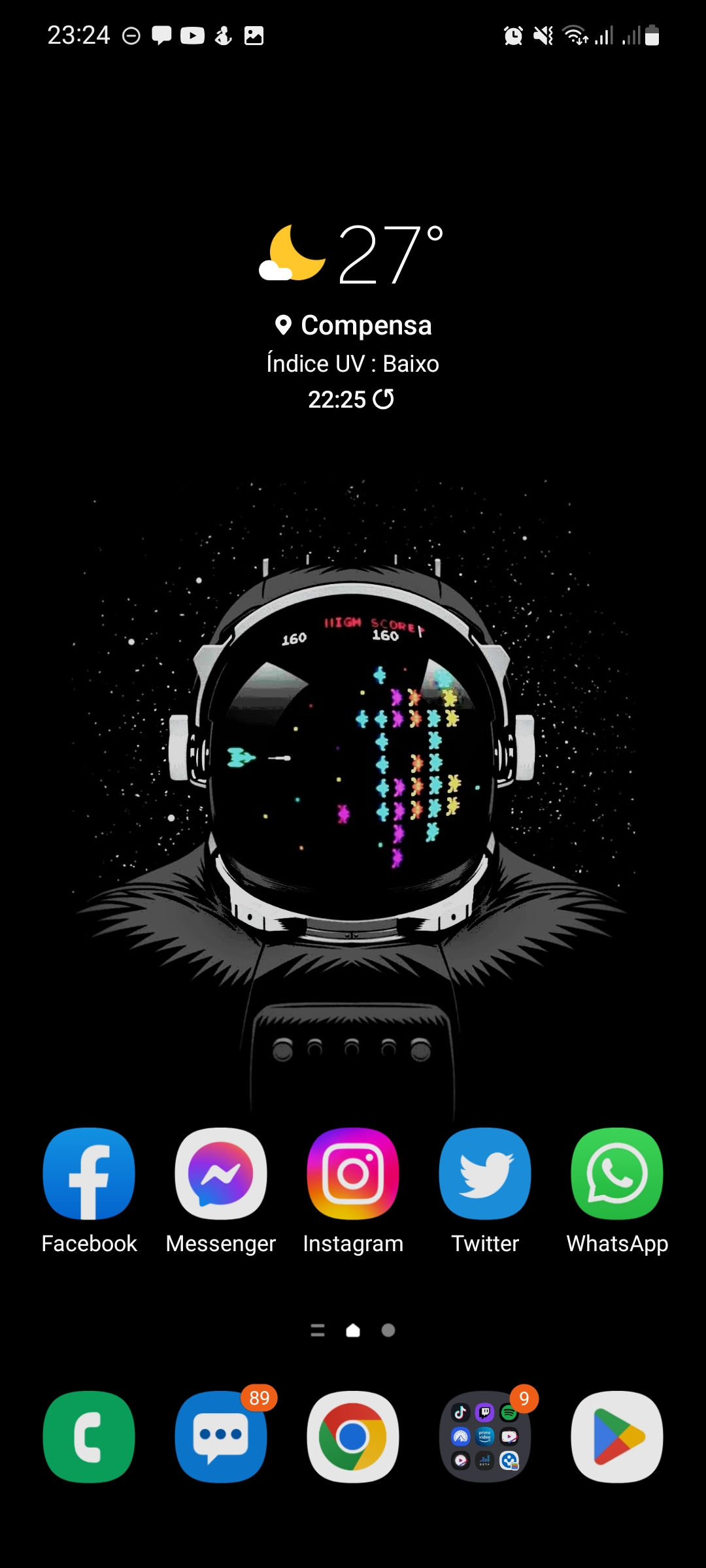Launch the Chrome browser
706x1568 pixels.
353,1437
